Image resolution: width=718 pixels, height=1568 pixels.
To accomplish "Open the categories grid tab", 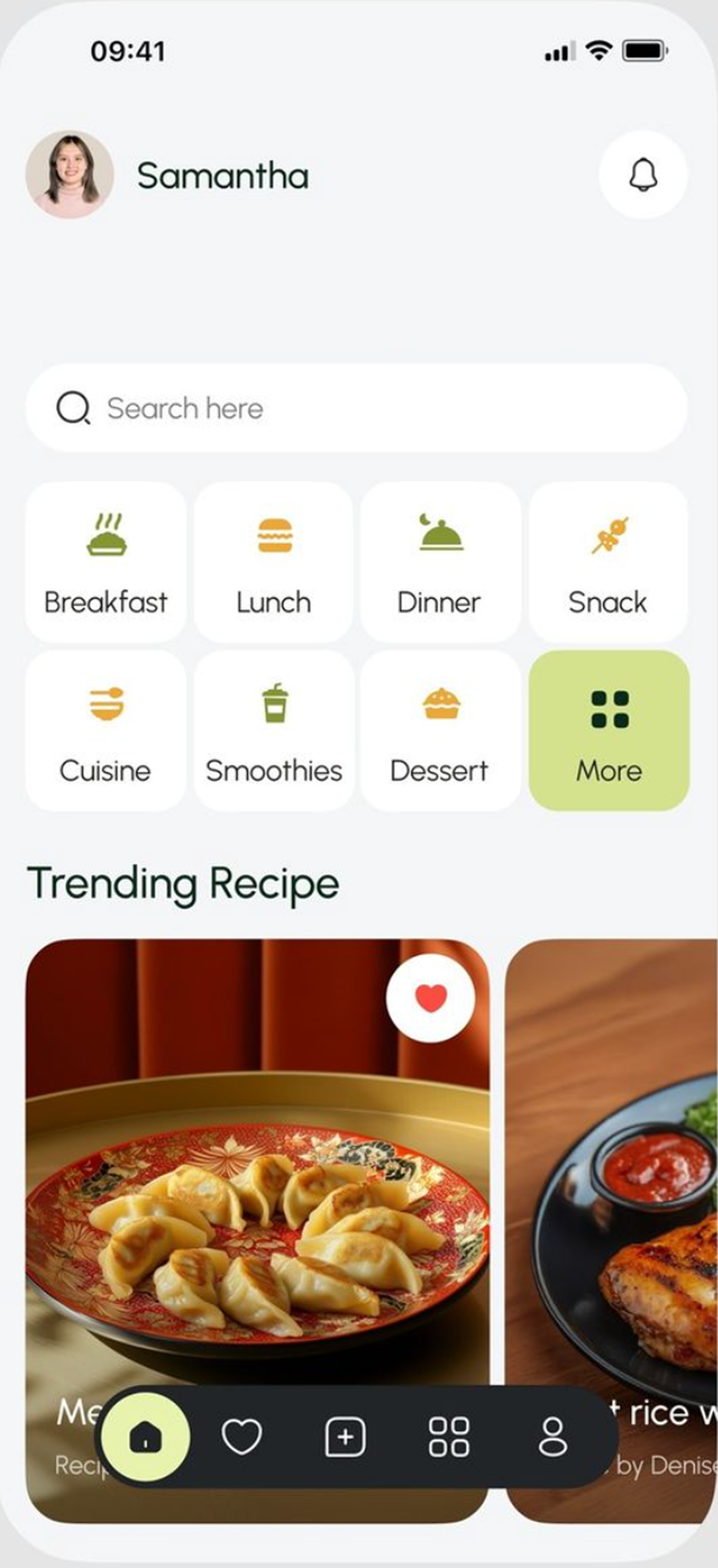I will [x=449, y=1438].
